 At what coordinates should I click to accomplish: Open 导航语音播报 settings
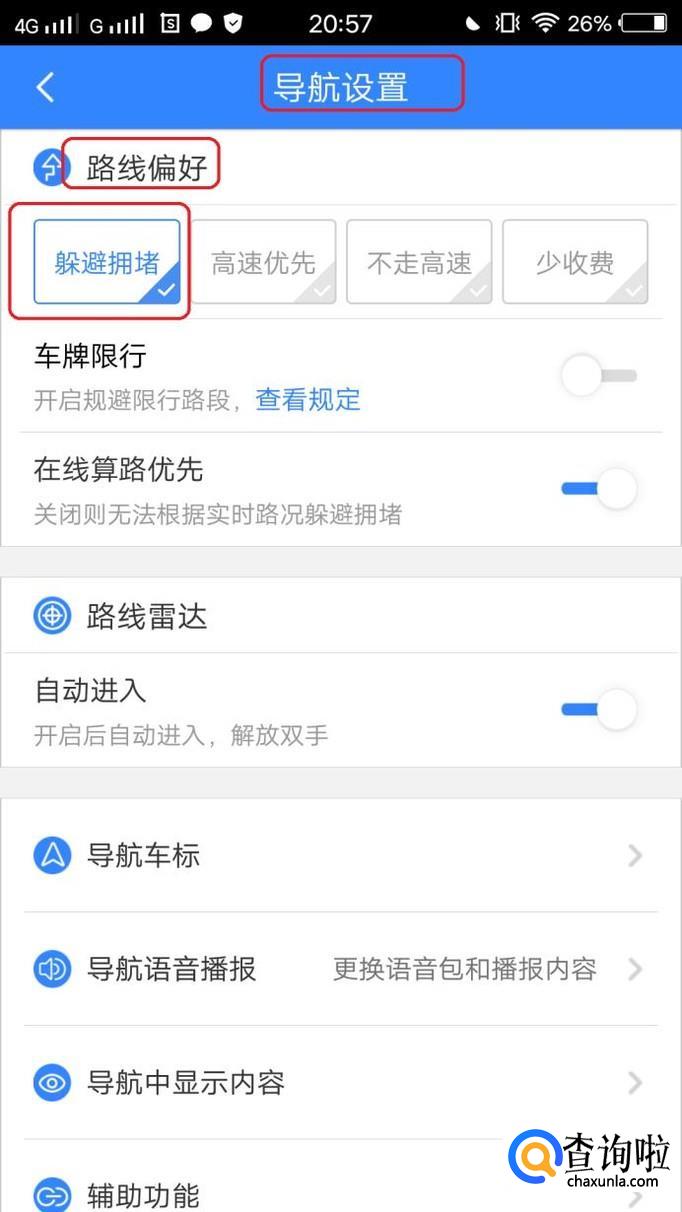point(340,969)
